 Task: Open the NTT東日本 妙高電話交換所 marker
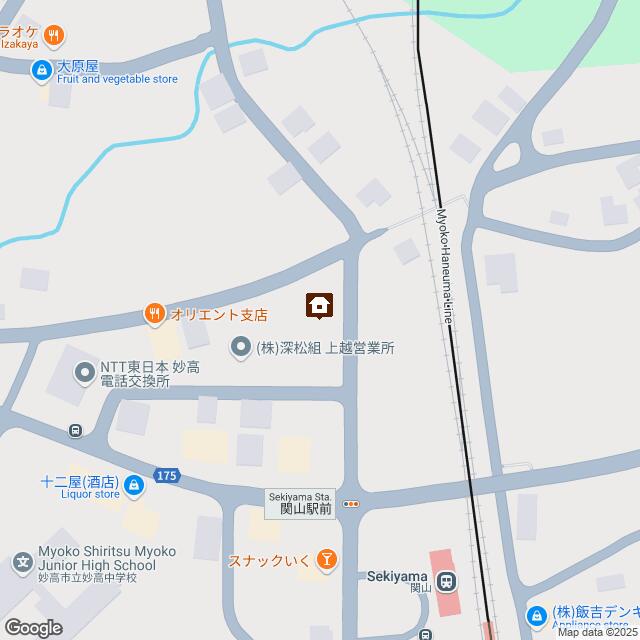(x=84, y=374)
